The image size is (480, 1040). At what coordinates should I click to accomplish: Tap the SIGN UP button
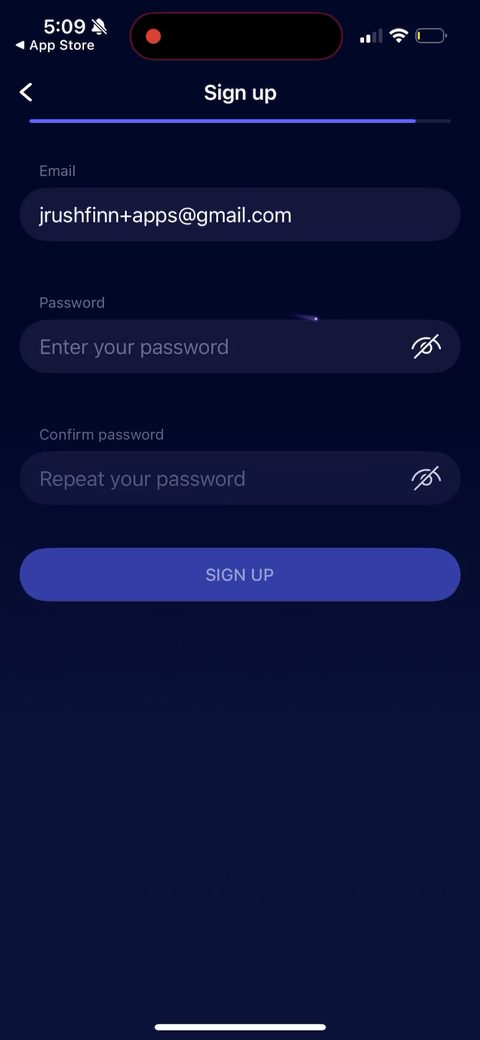pos(240,574)
